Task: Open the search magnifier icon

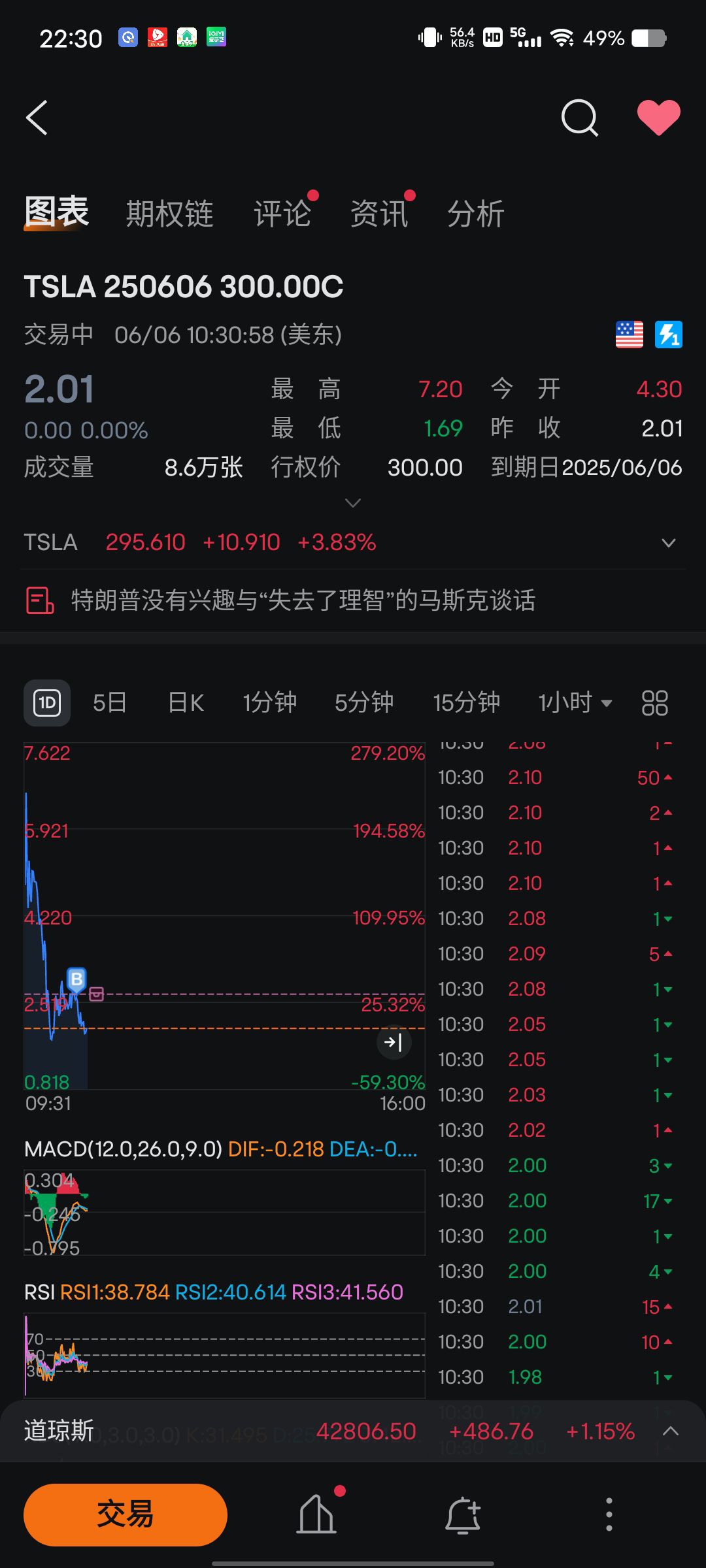Action: [x=579, y=118]
